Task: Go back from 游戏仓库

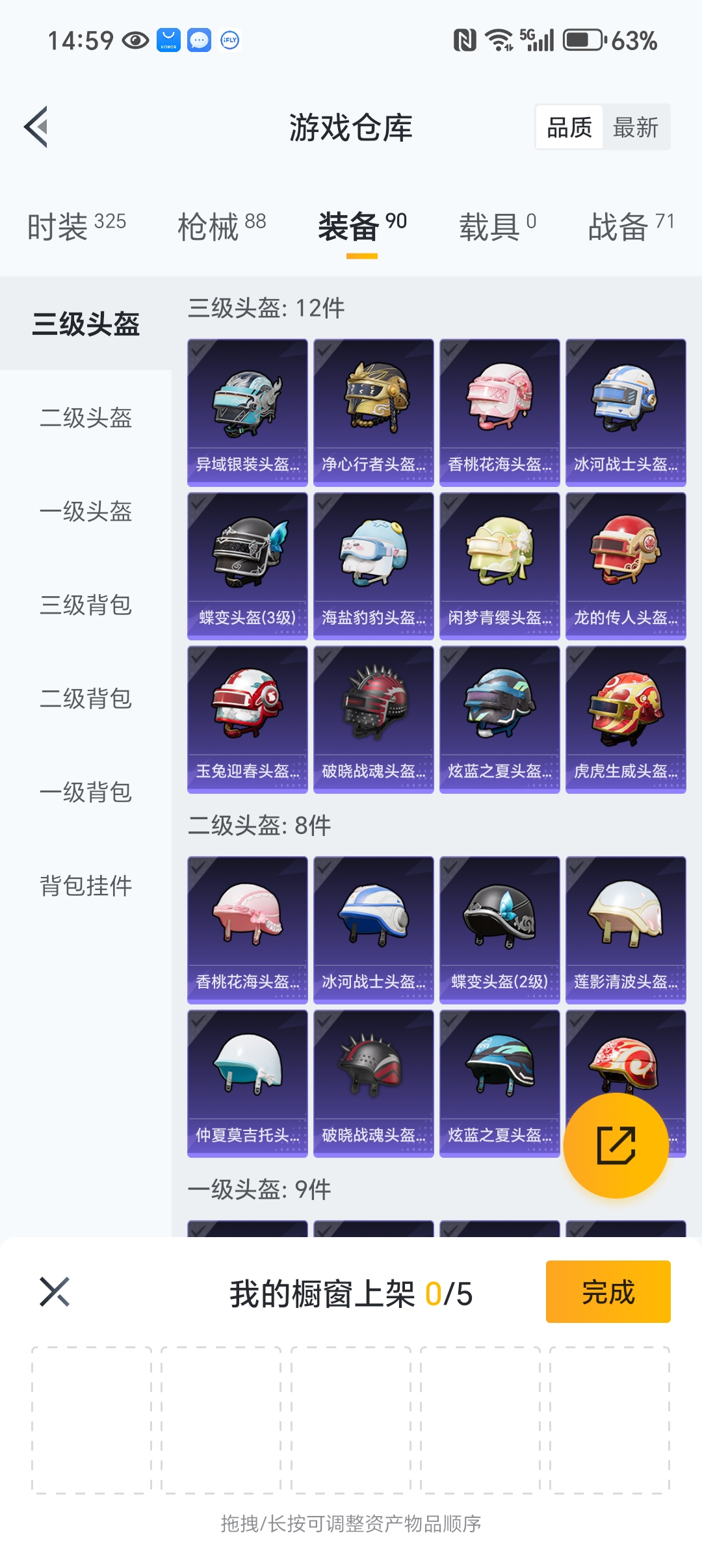Action: (37, 127)
